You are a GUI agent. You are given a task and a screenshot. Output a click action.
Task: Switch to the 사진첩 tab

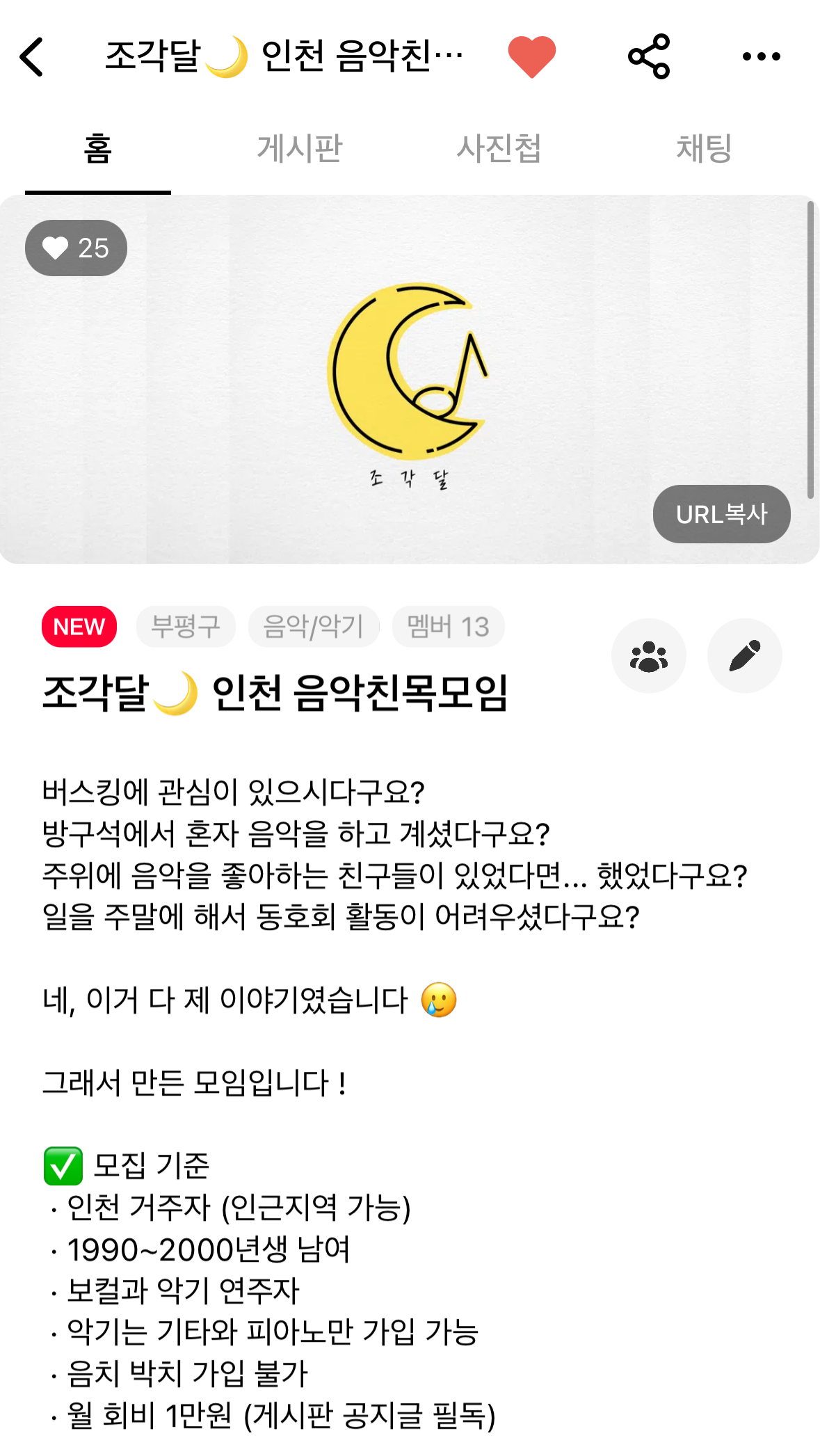click(x=499, y=148)
